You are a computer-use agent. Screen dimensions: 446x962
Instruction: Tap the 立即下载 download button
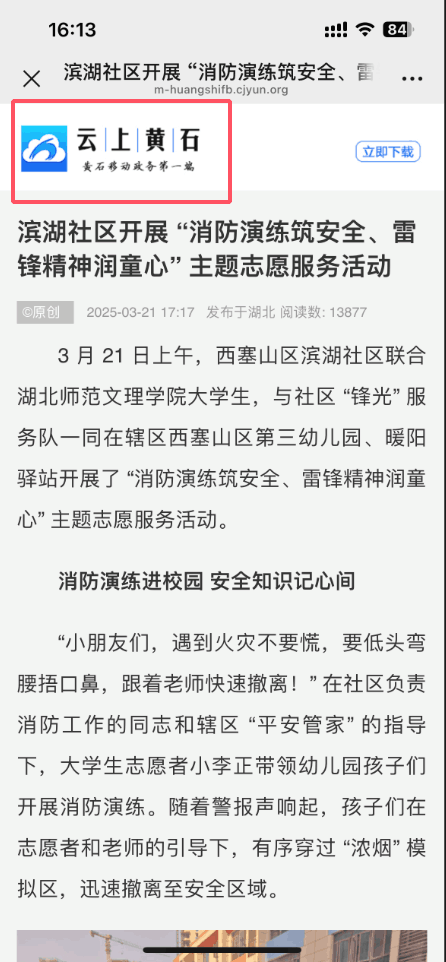388,152
